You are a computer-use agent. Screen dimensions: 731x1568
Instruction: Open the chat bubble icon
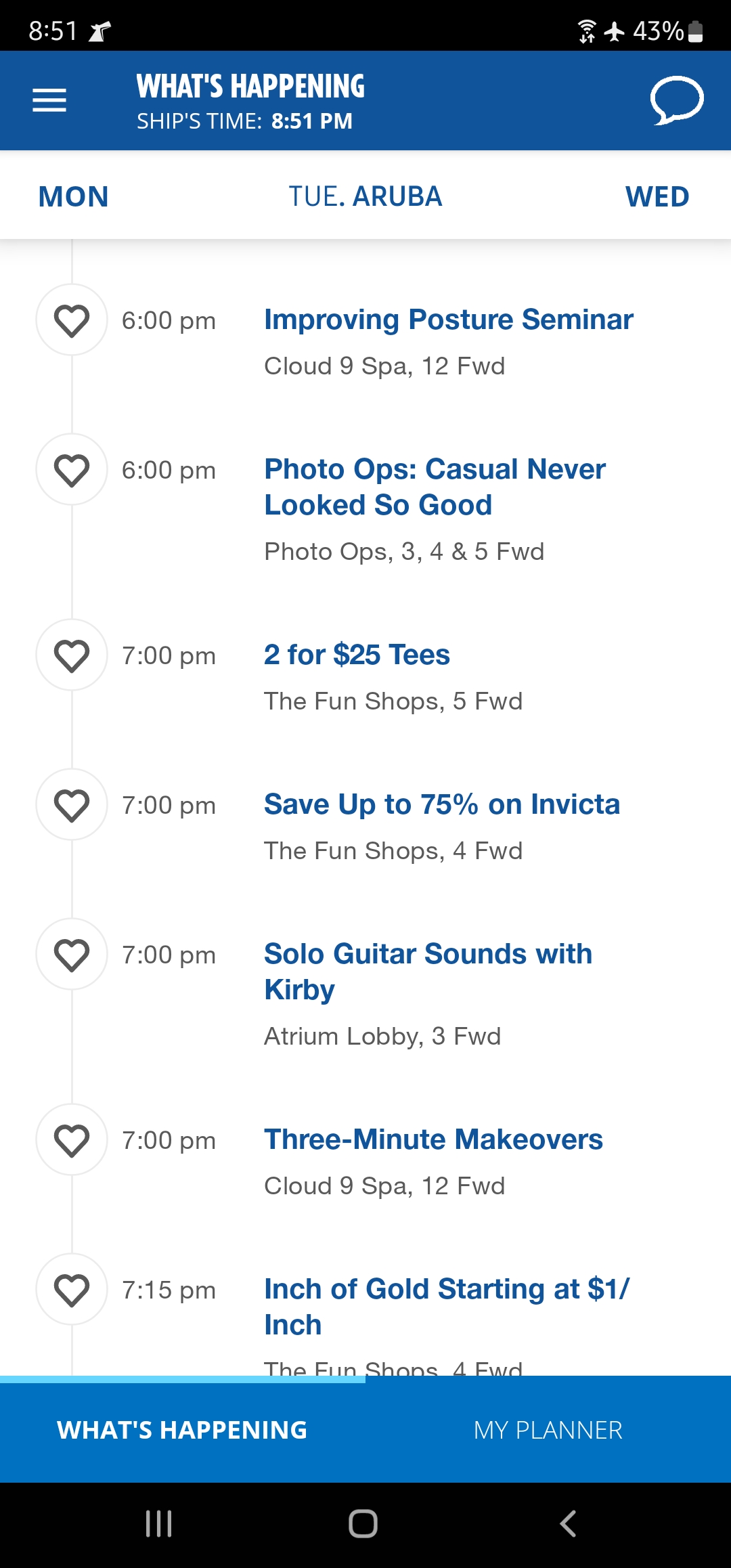[677, 101]
